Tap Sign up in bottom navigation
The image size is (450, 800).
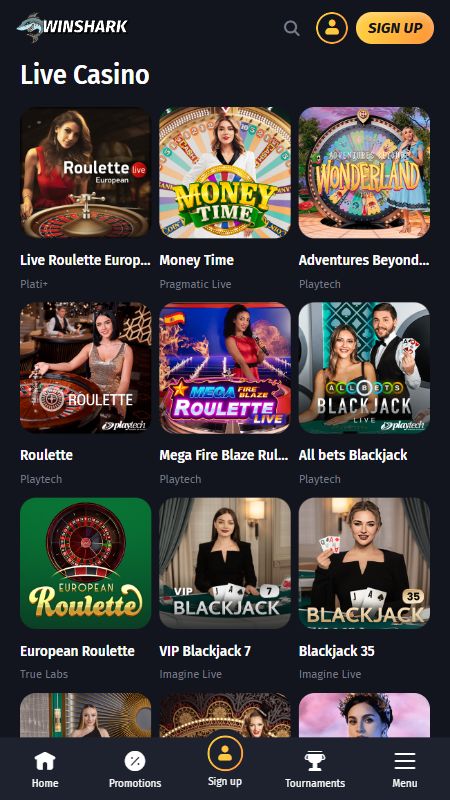point(225,763)
